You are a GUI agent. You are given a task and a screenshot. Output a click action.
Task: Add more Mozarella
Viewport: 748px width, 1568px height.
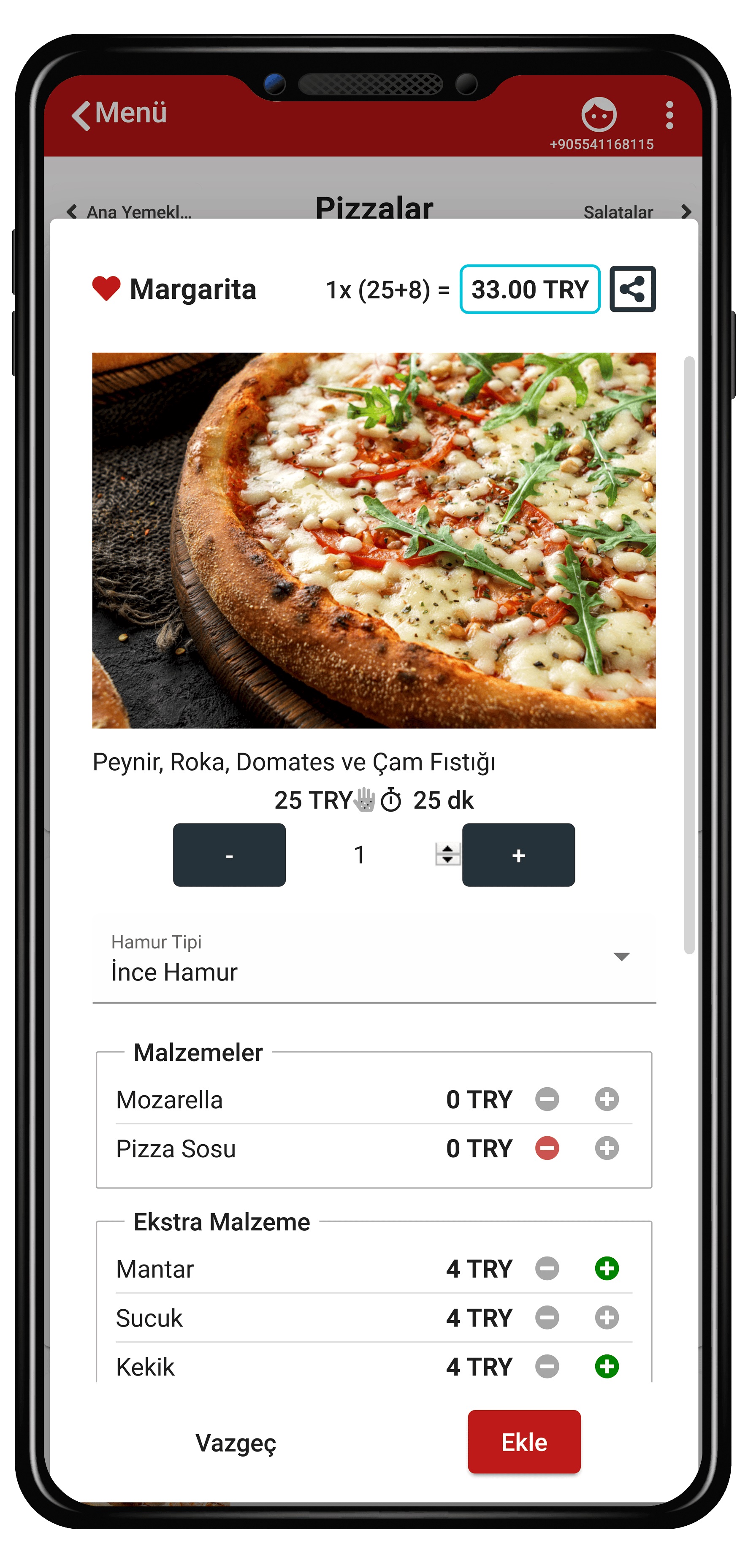[x=606, y=1099]
